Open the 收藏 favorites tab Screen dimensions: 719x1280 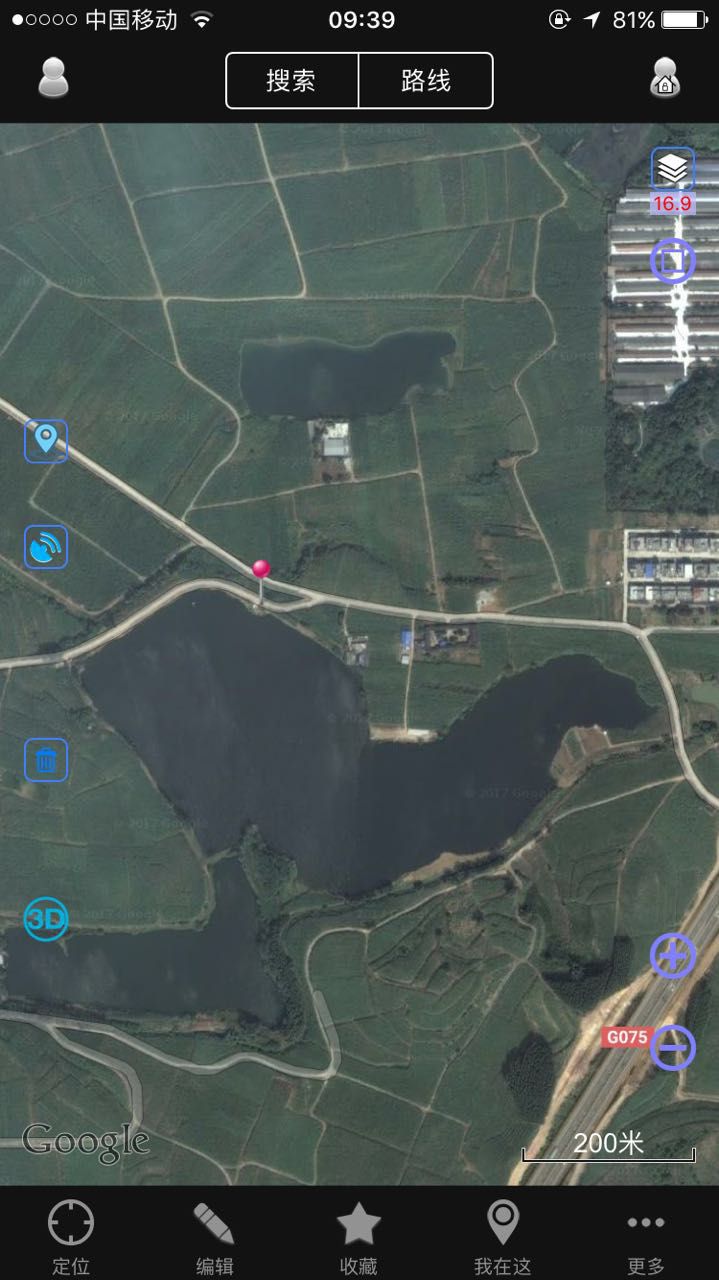point(358,1235)
